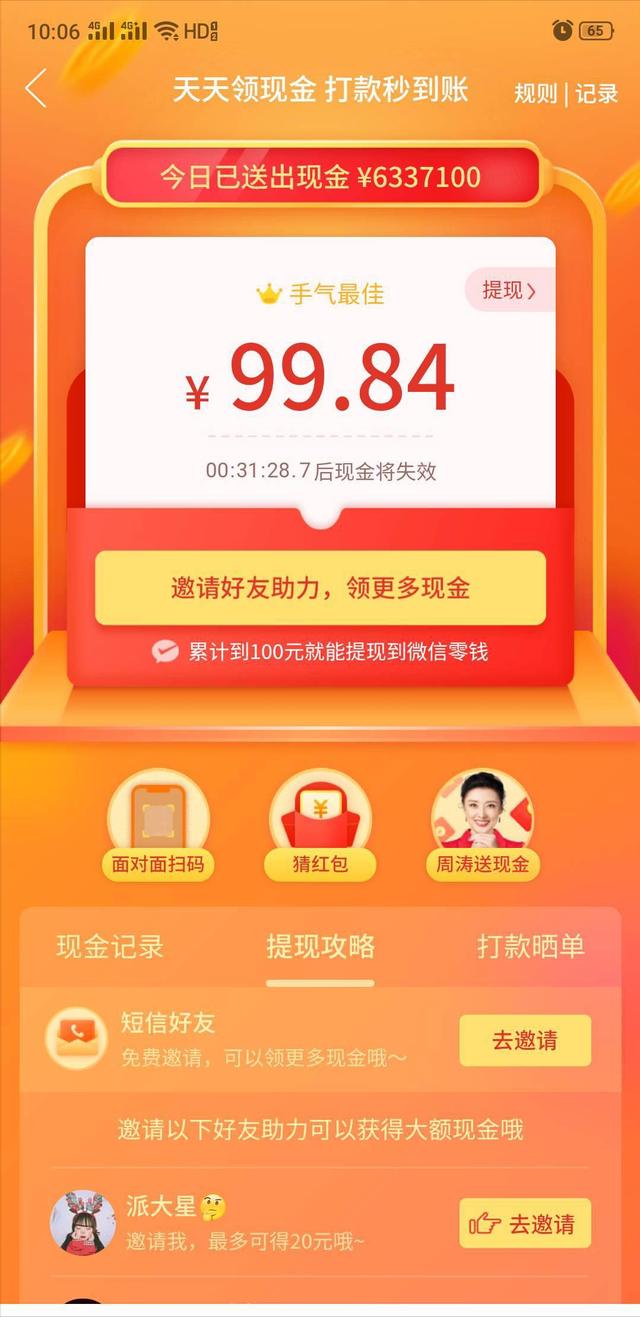Open the 记录 records page

click(597, 94)
